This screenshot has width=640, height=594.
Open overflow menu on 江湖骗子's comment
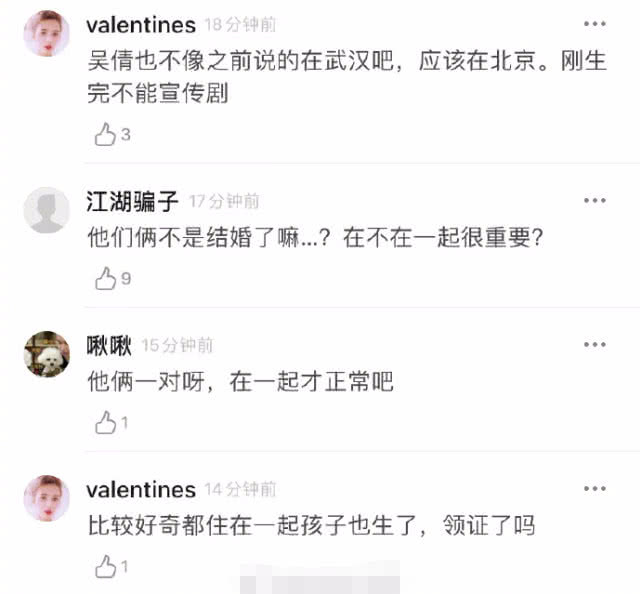[x=596, y=200]
